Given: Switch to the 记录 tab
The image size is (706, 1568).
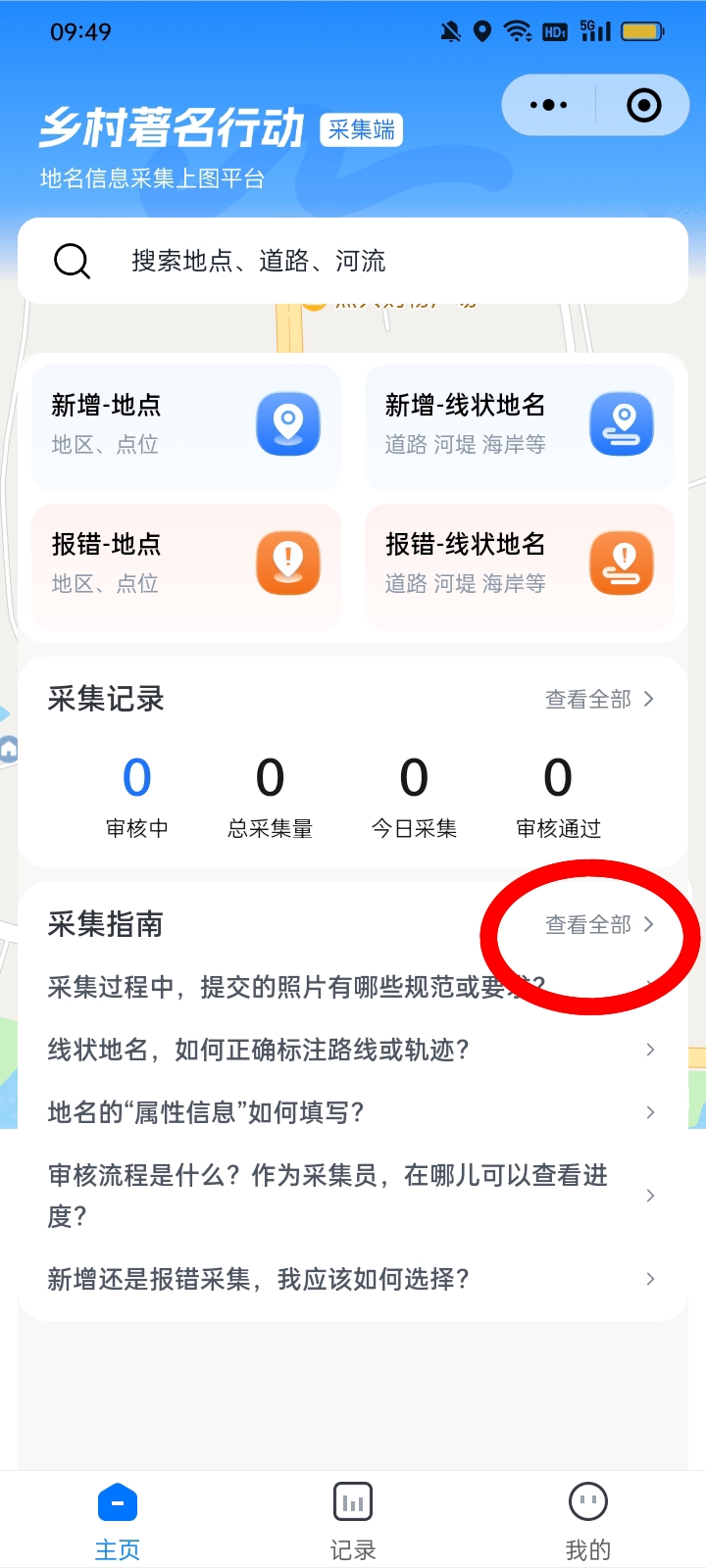Looking at the screenshot, I should [353, 1519].
